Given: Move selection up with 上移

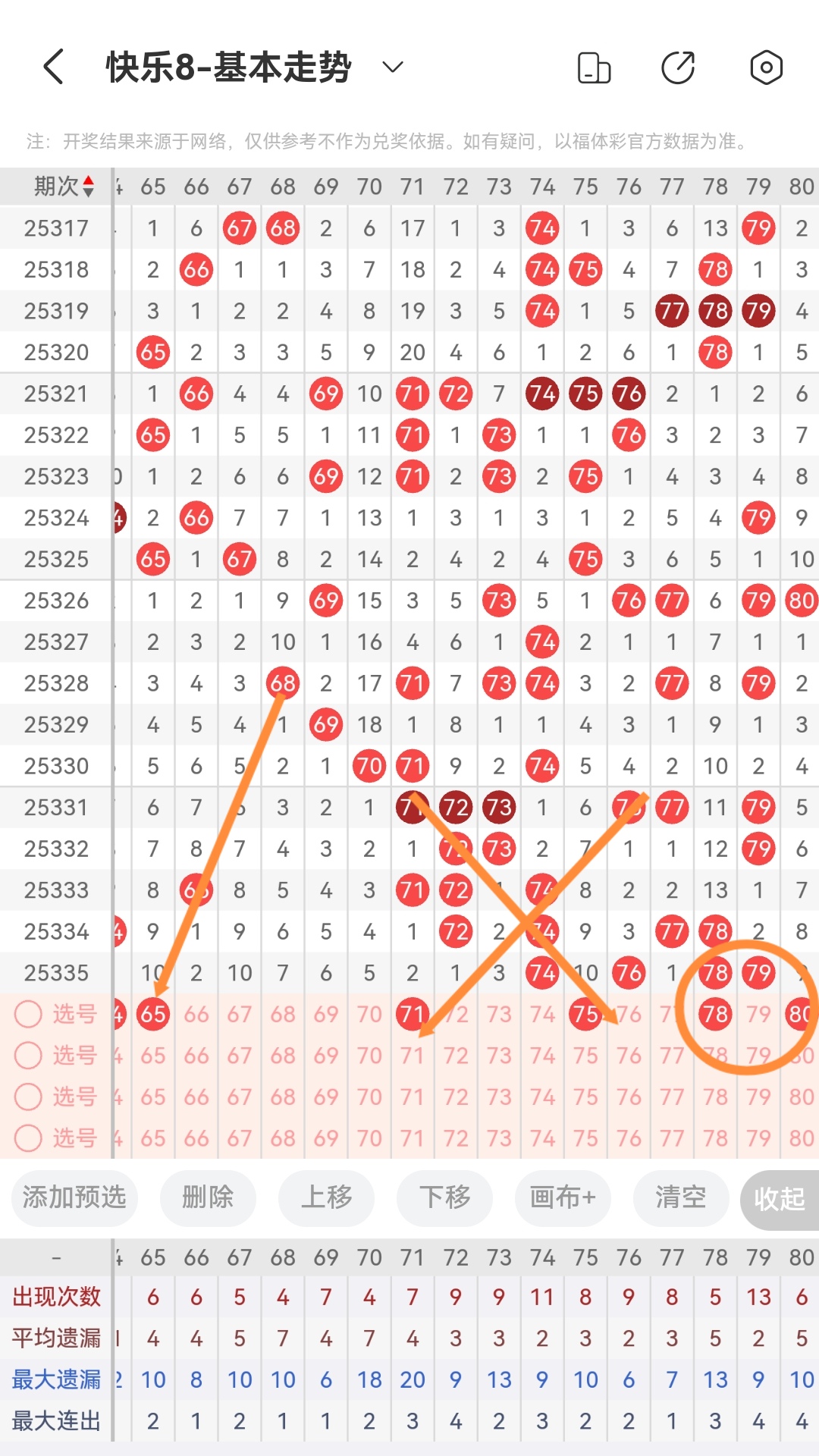Looking at the screenshot, I should click(326, 1197).
